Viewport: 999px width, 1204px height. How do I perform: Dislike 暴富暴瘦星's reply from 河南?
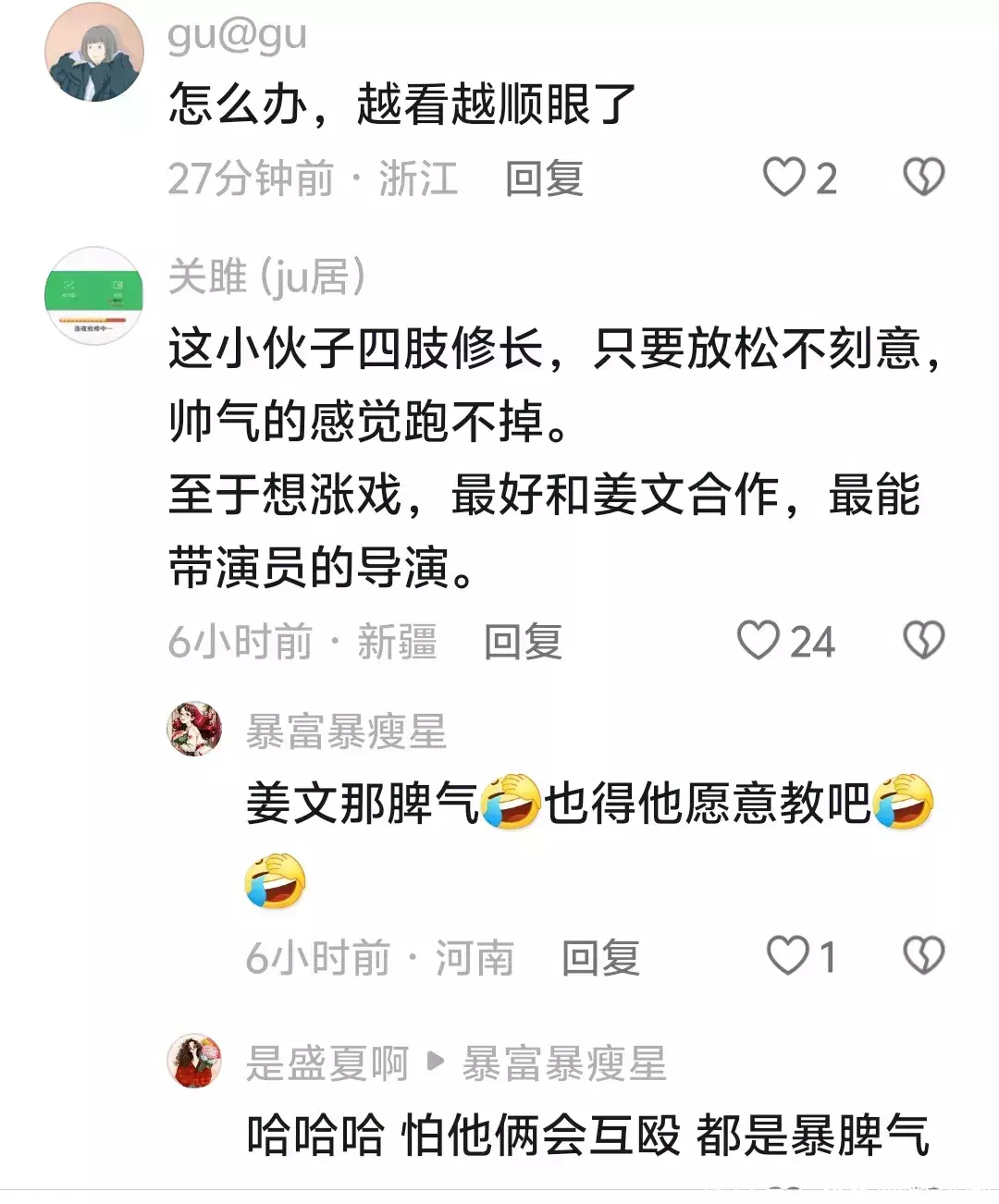[923, 955]
